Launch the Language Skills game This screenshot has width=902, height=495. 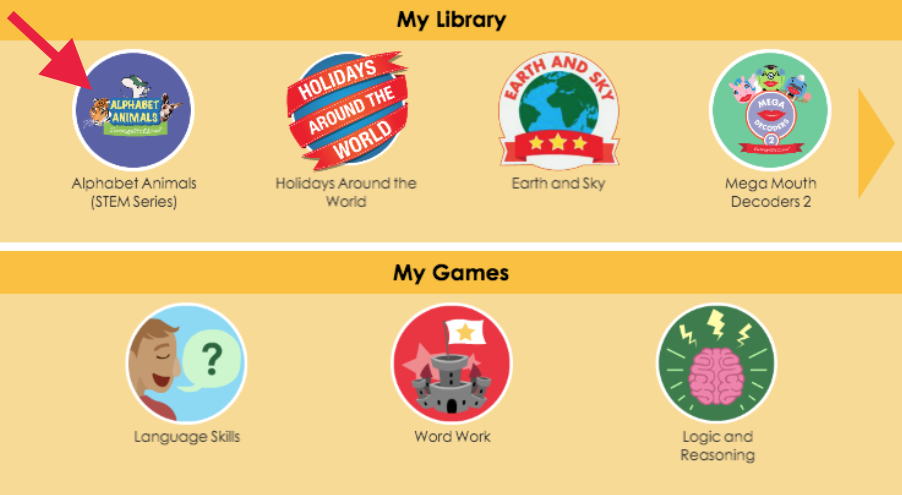(187, 364)
